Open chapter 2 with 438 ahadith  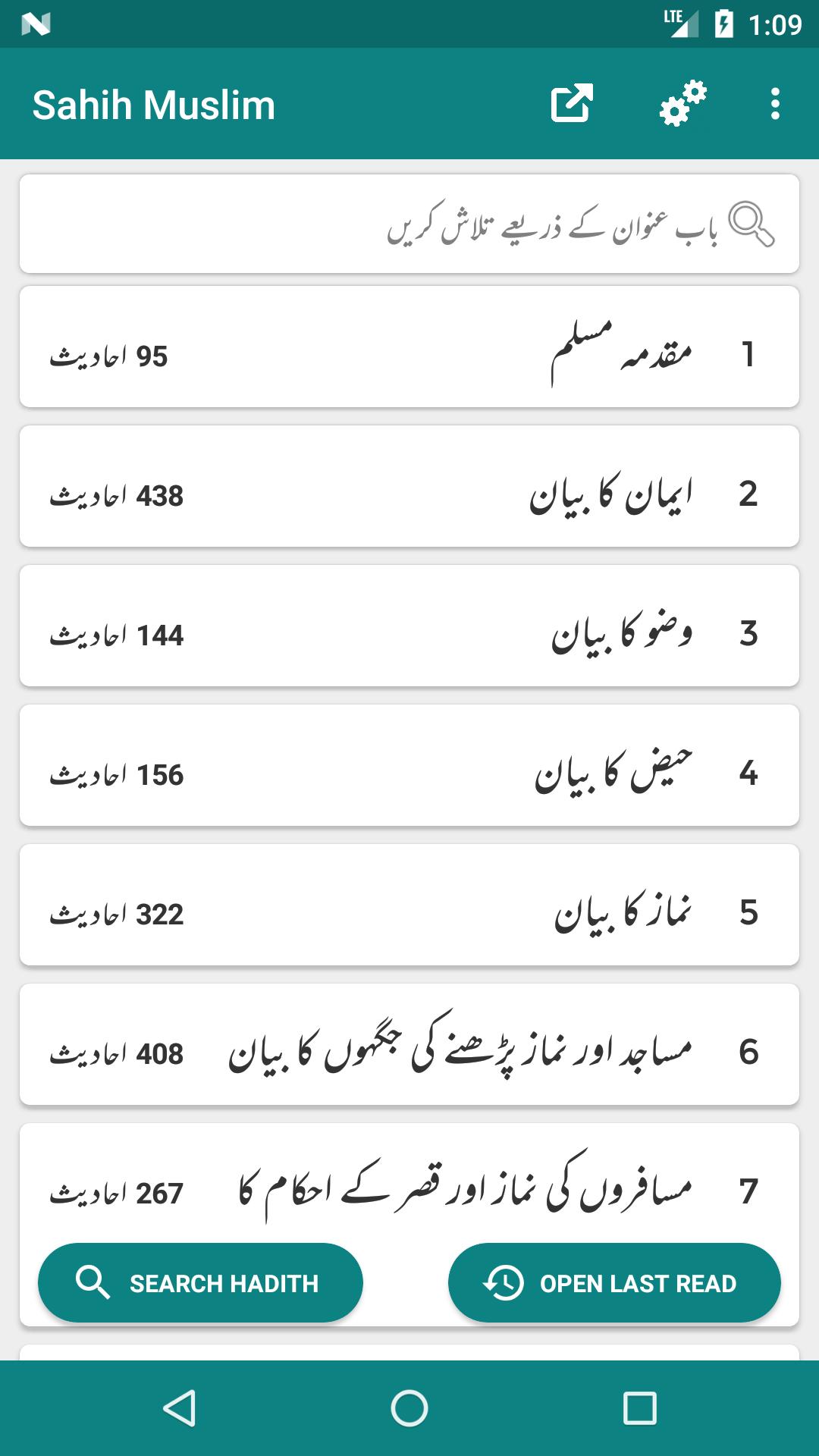coord(409,487)
